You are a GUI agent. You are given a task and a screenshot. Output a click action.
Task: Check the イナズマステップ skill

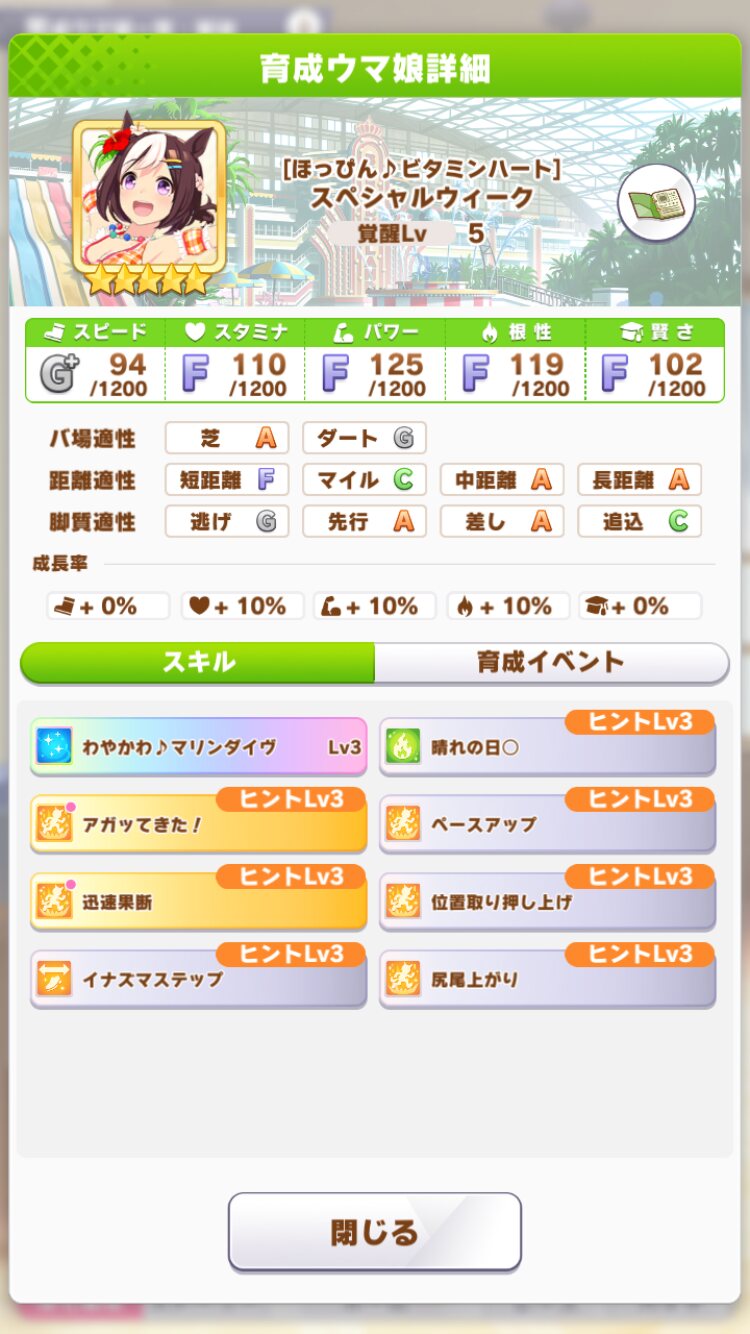tap(198, 980)
